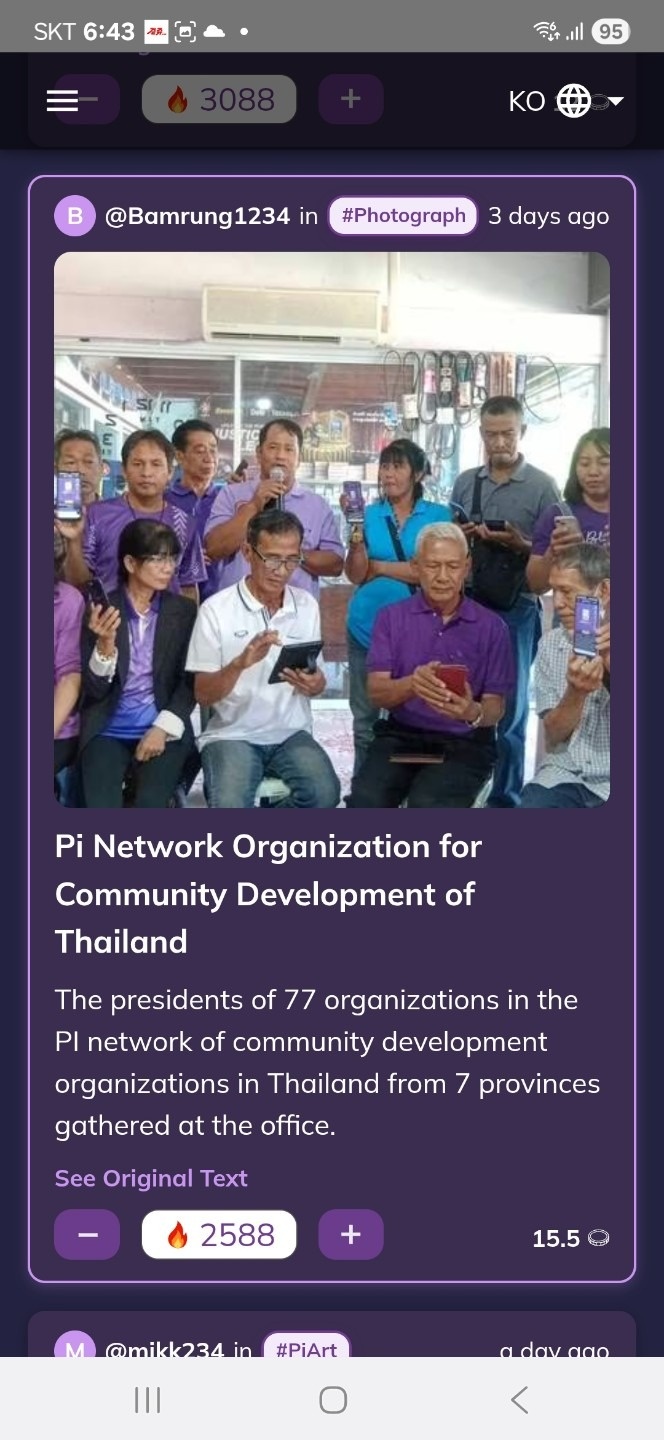Image resolution: width=664 pixels, height=1440 pixels.
Task: Downvote the post with minus button
Action: coord(87,1235)
